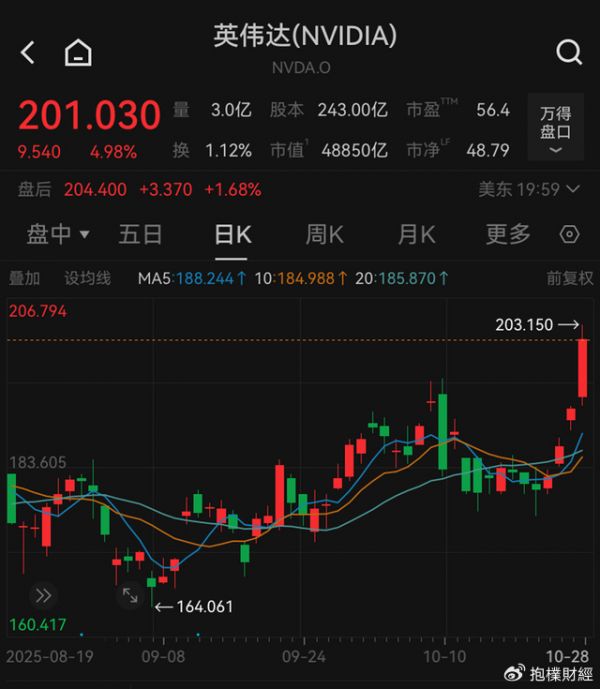Open the 更多 chart period options

pos(507,234)
